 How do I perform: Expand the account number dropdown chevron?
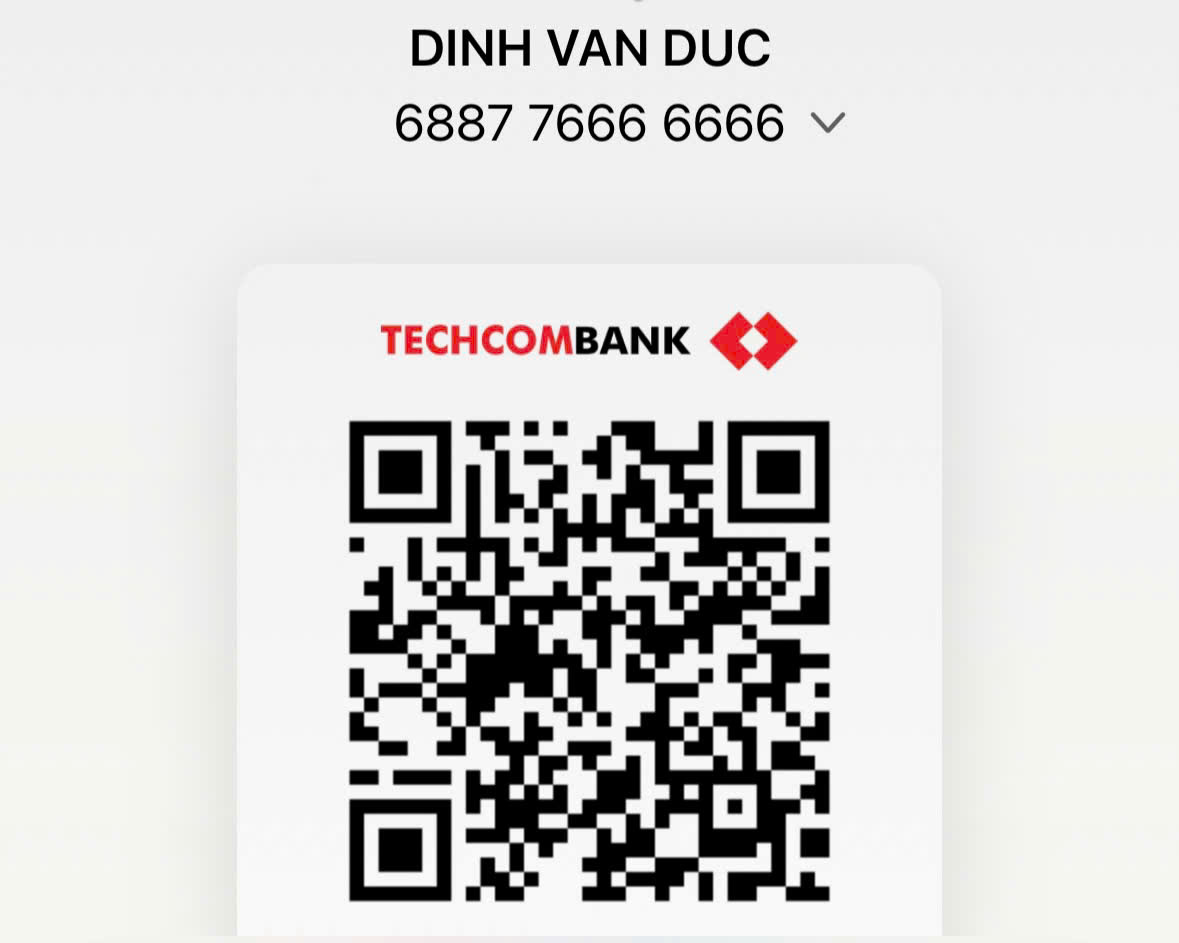coord(827,123)
